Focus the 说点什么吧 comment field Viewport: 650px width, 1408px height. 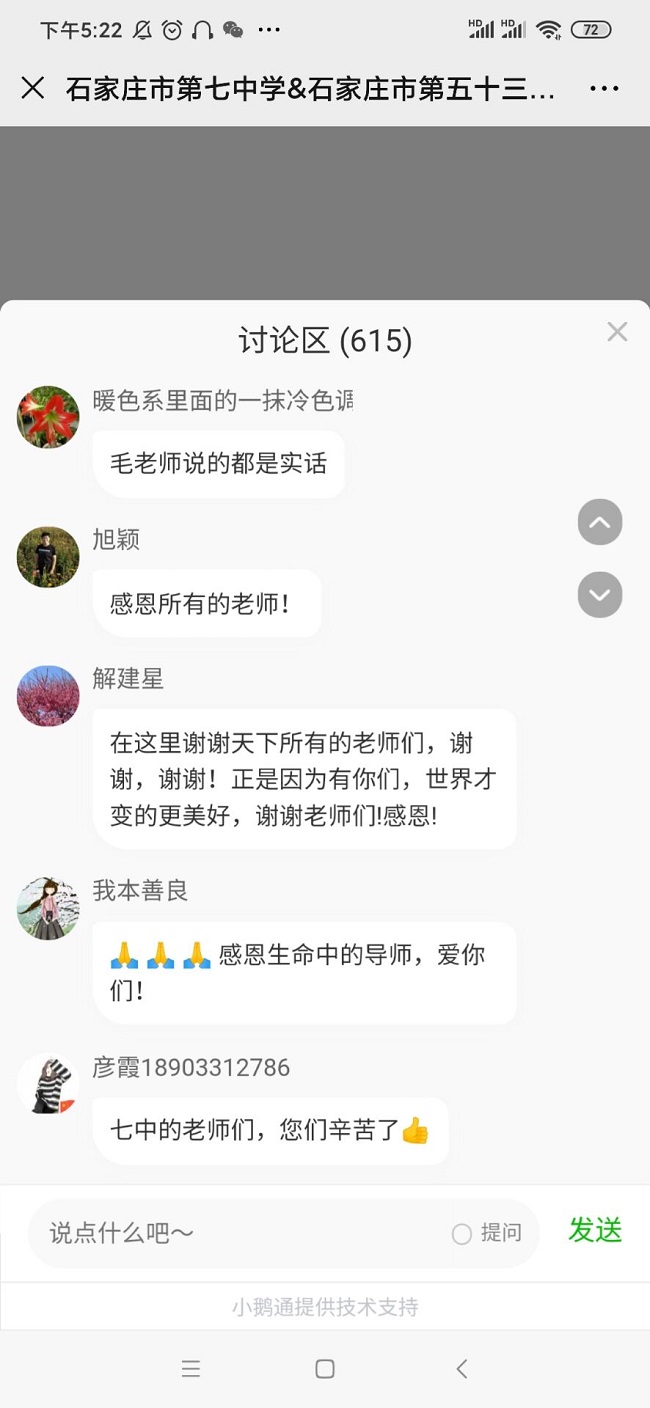click(240, 1233)
